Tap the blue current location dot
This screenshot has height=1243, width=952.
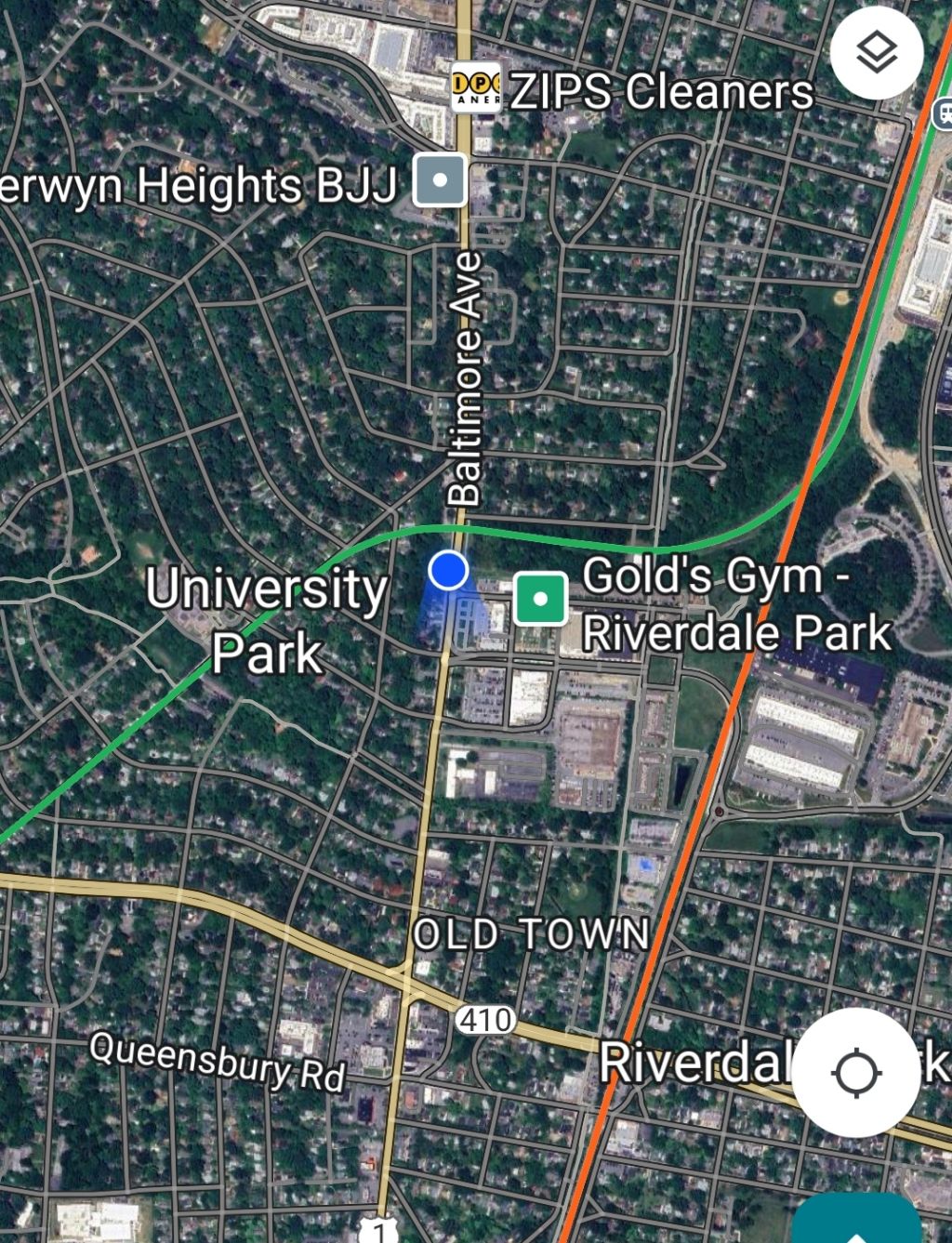pos(448,569)
